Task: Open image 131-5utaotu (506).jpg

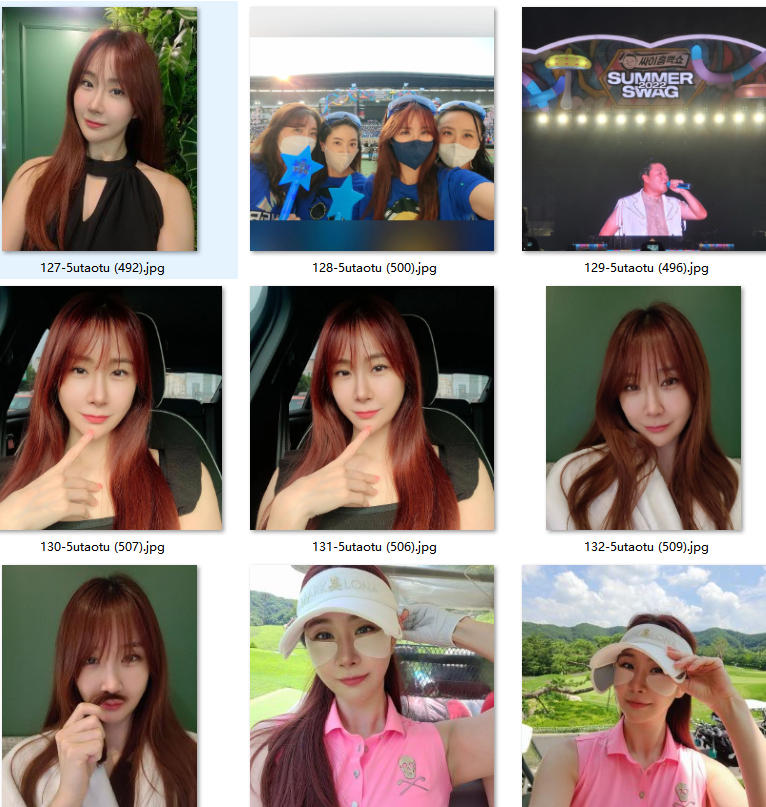Action: [x=372, y=408]
